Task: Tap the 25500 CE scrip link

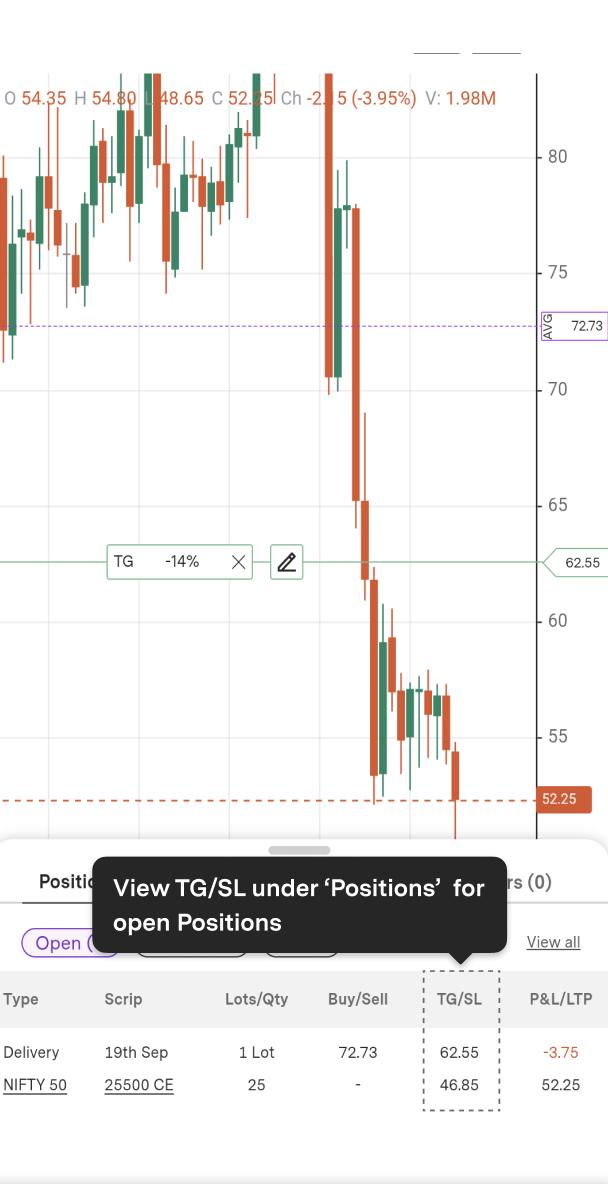Action: click(x=139, y=1085)
